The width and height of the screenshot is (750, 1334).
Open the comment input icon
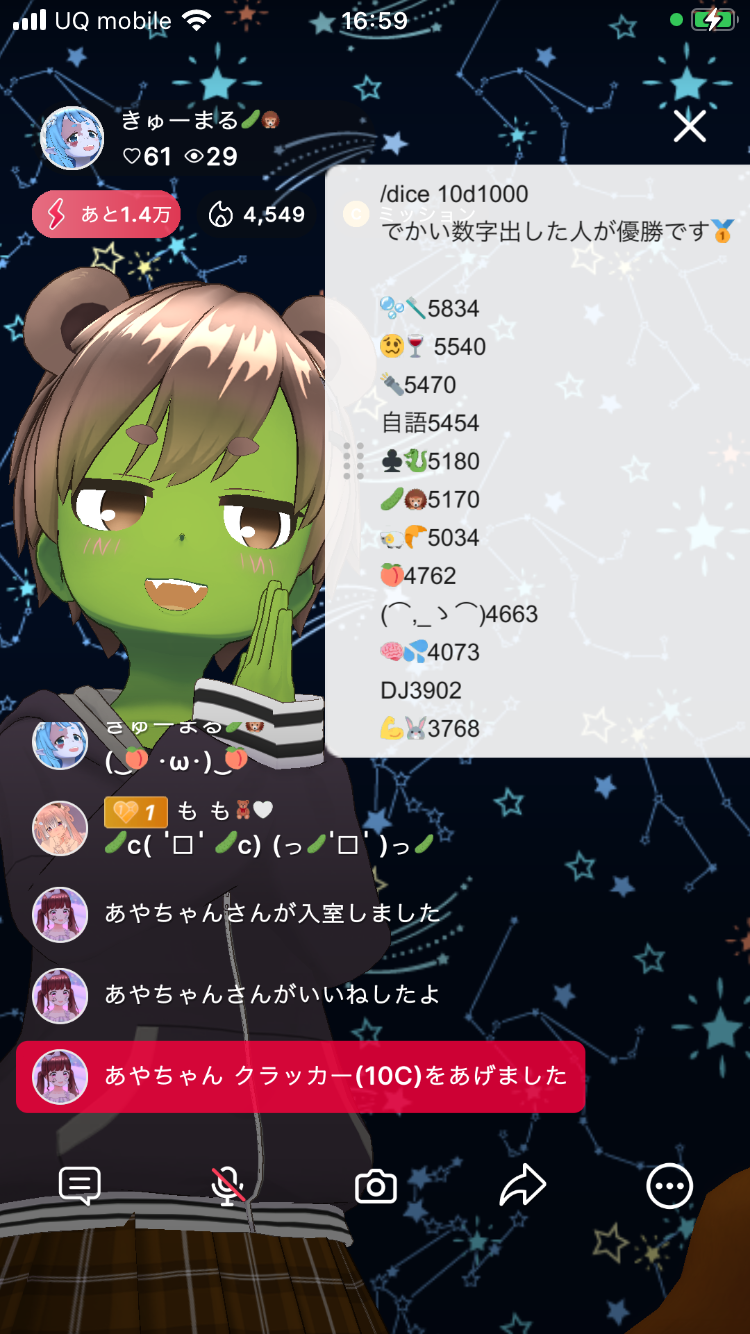[80, 1186]
